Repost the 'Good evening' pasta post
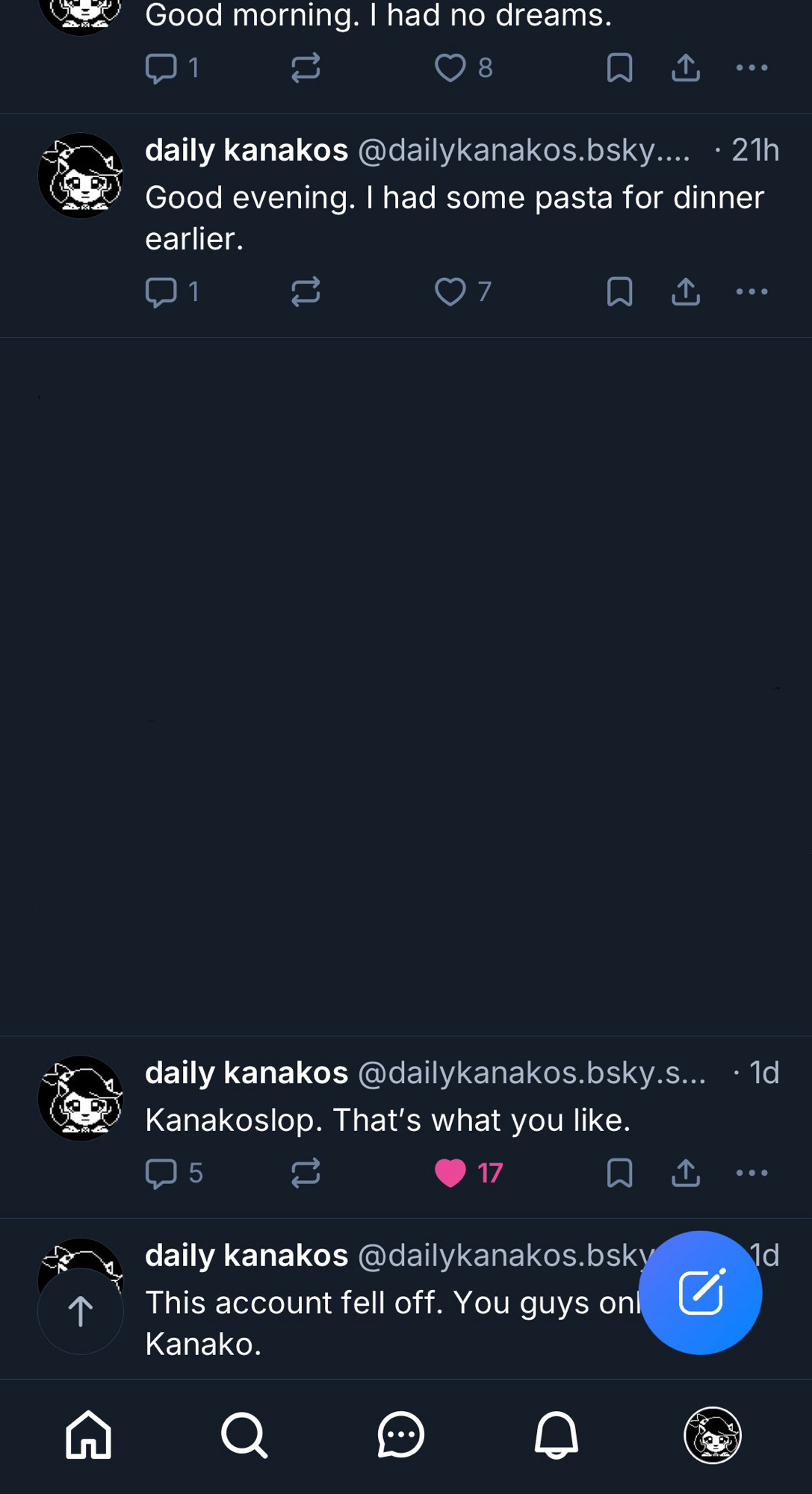 [x=306, y=292]
